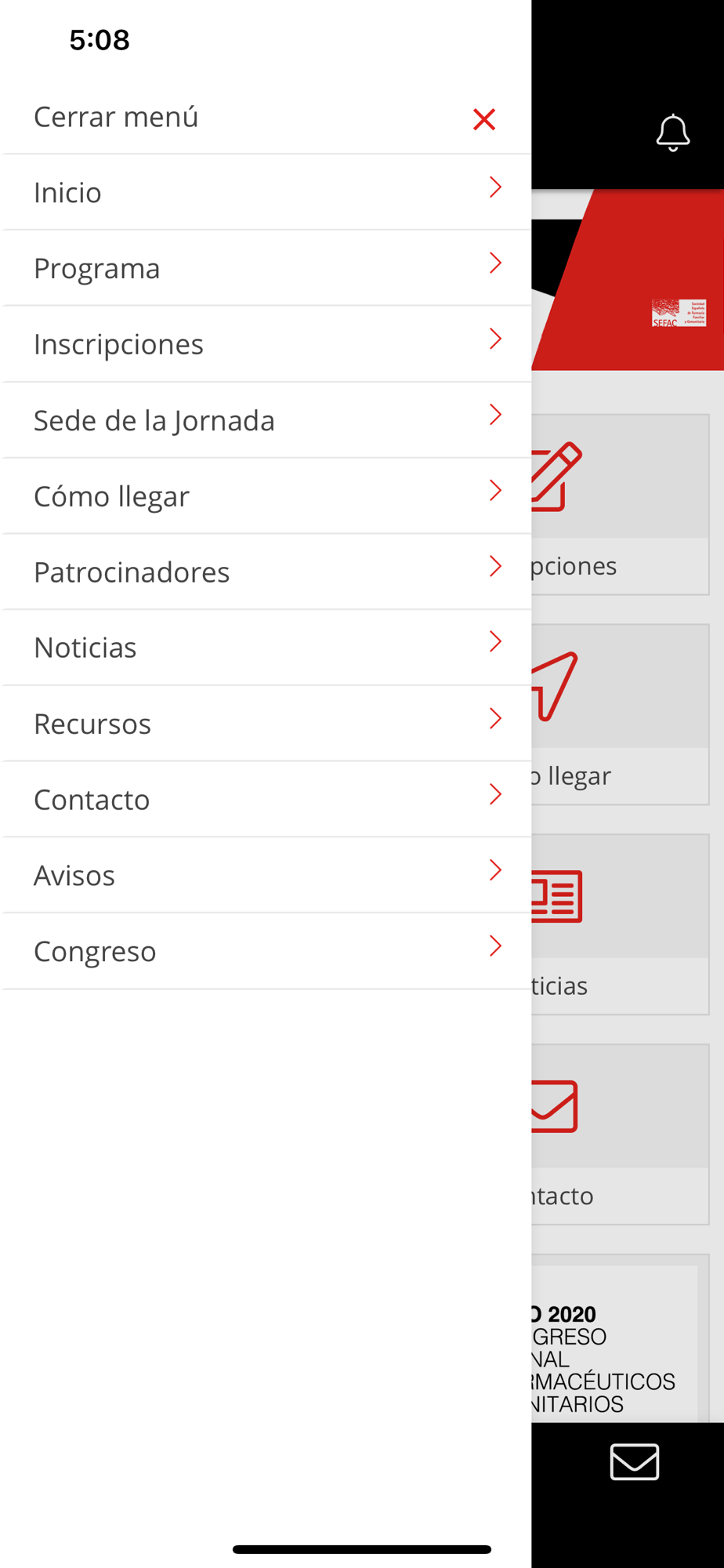Open the Noticias menu row
This screenshot has height=1568, width=724.
click(266, 648)
